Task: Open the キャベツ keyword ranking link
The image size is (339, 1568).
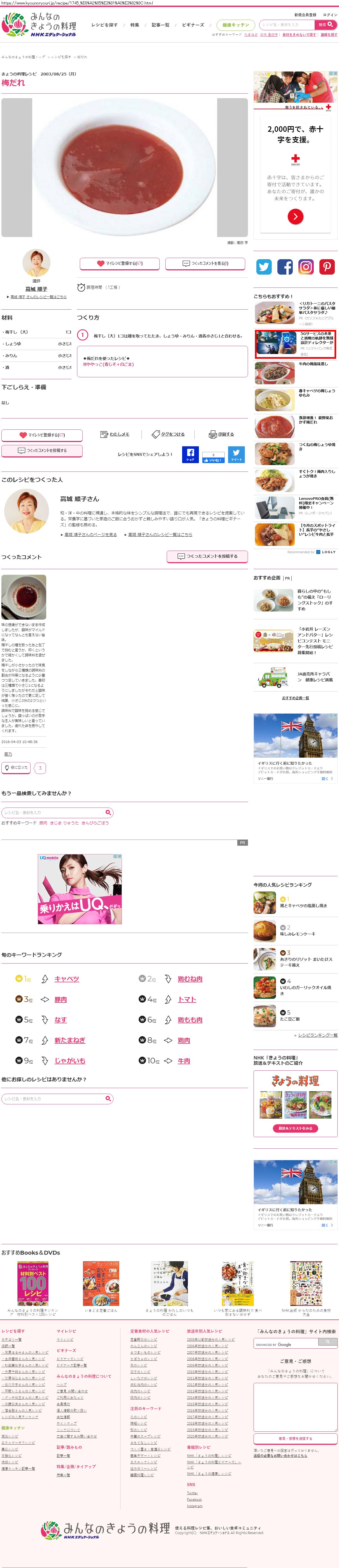Action: click(x=67, y=979)
